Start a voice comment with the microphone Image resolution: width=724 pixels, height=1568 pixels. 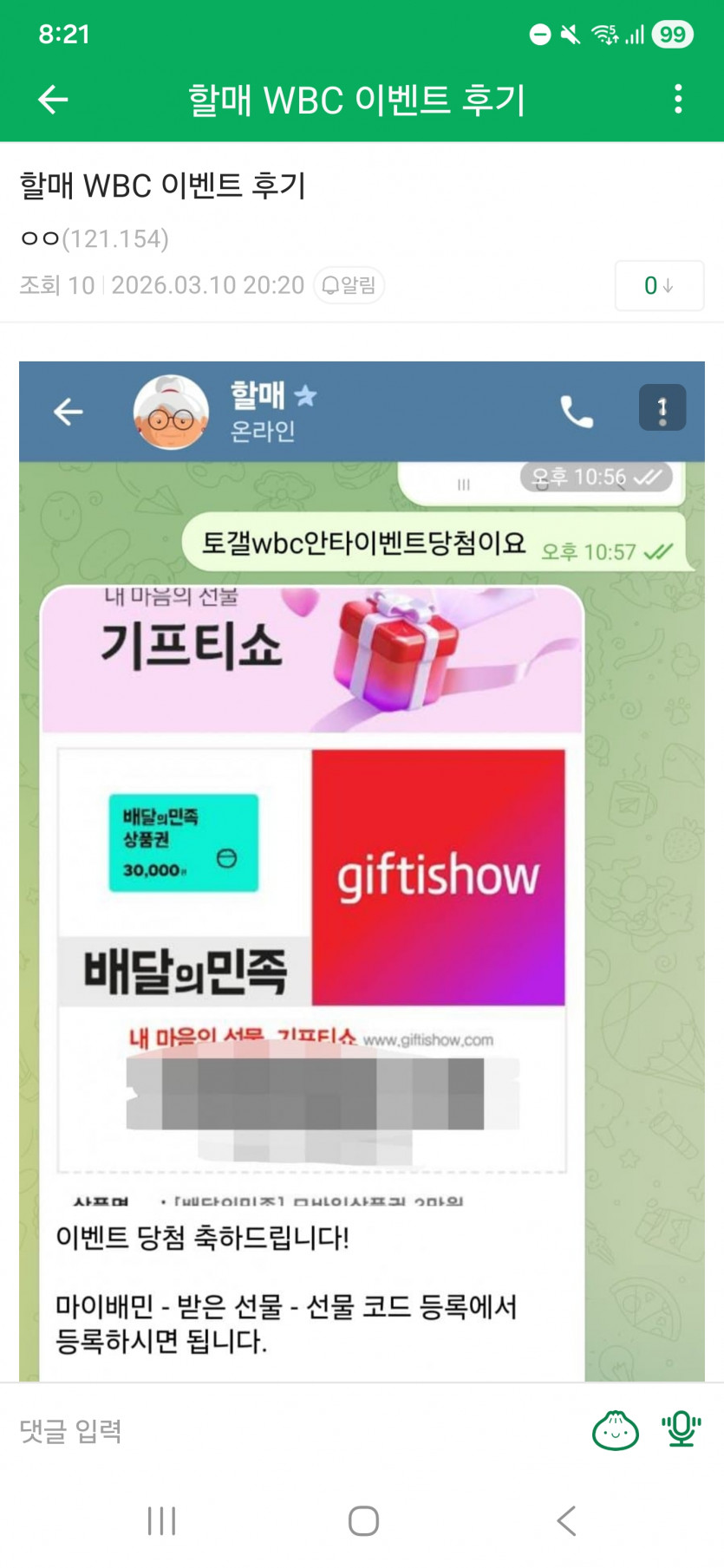click(681, 1430)
